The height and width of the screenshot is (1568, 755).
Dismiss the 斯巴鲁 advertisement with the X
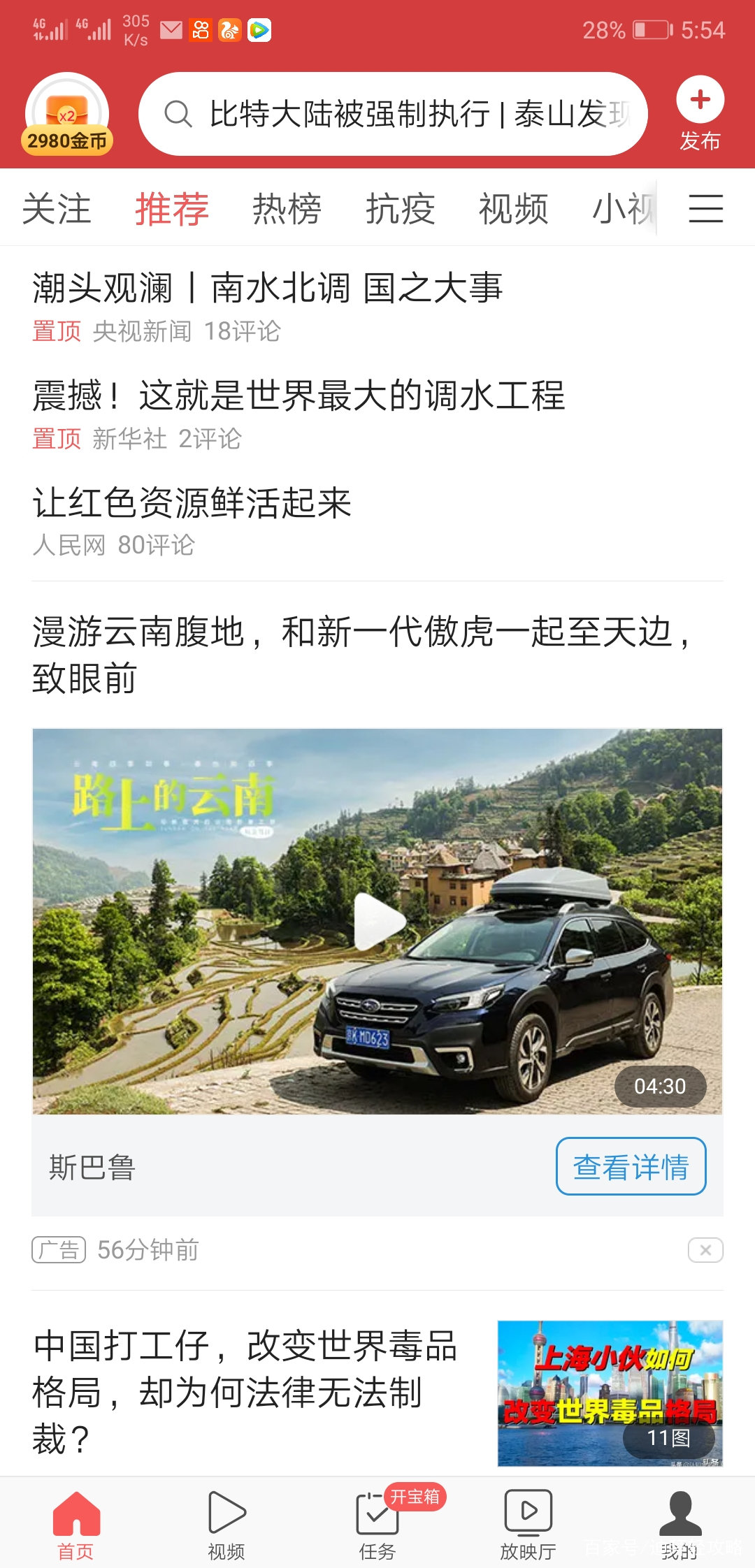click(x=705, y=1251)
